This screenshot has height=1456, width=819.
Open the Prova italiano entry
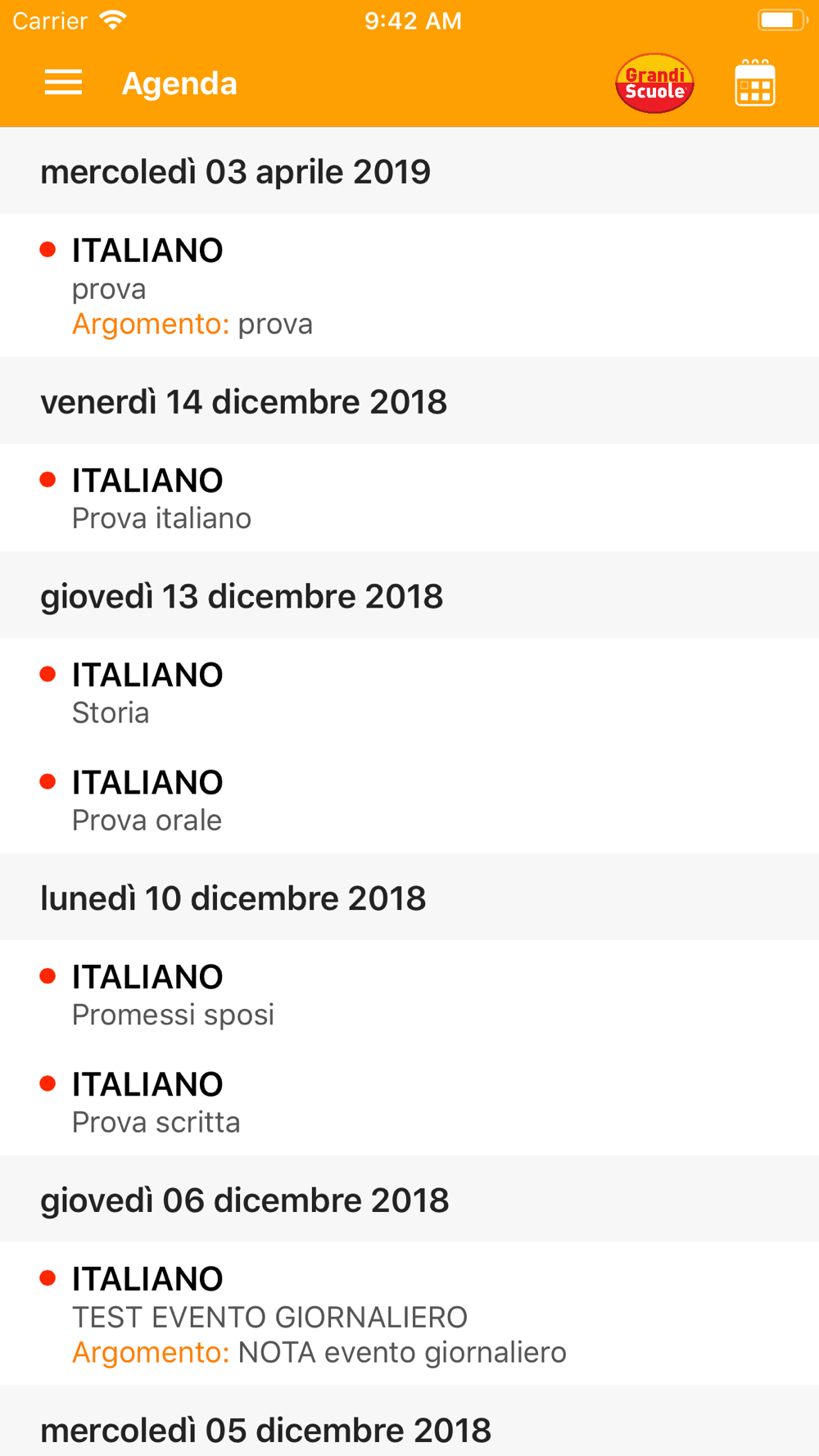pyautogui.click(x=409, y=498)
